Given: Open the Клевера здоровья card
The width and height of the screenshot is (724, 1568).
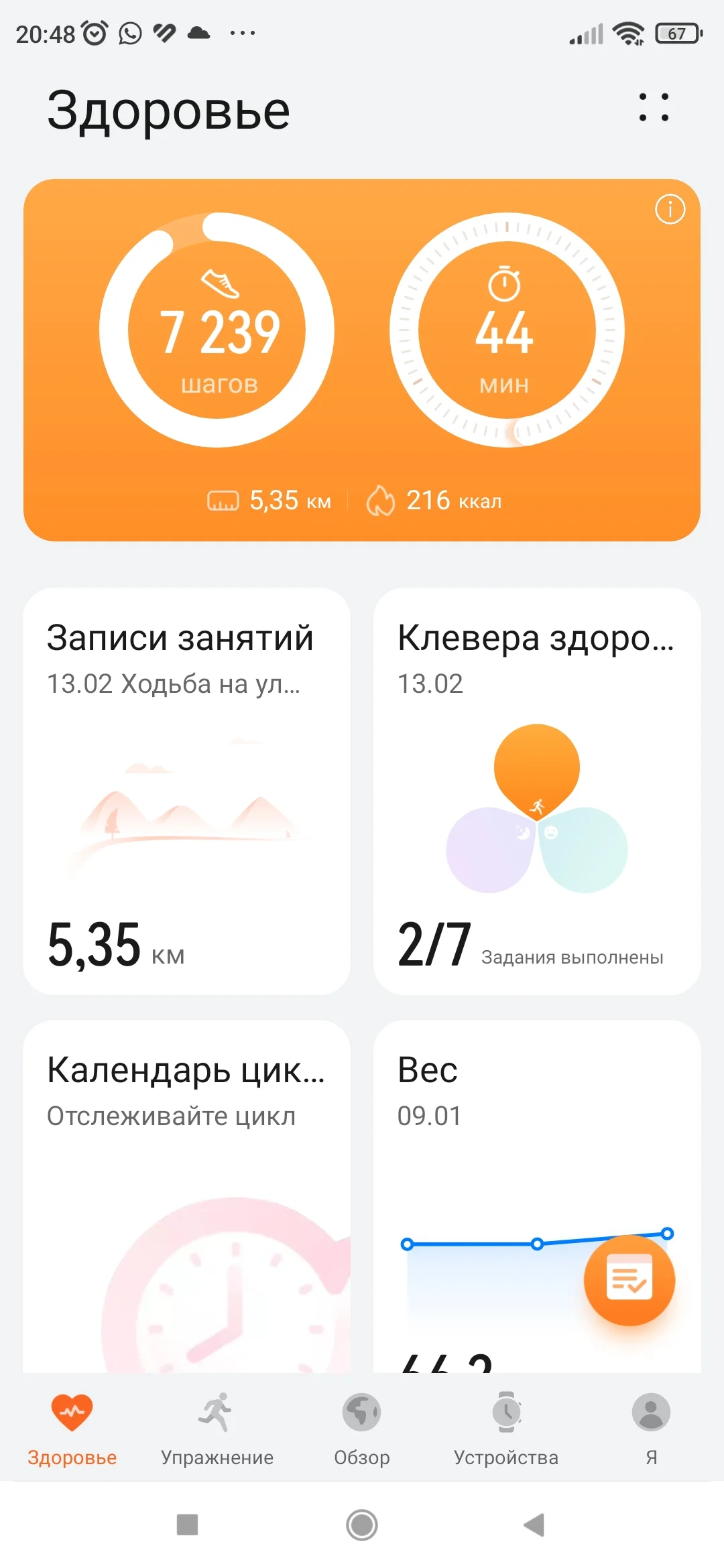Looking at the screenshot, I should click(x=536, y=791).
